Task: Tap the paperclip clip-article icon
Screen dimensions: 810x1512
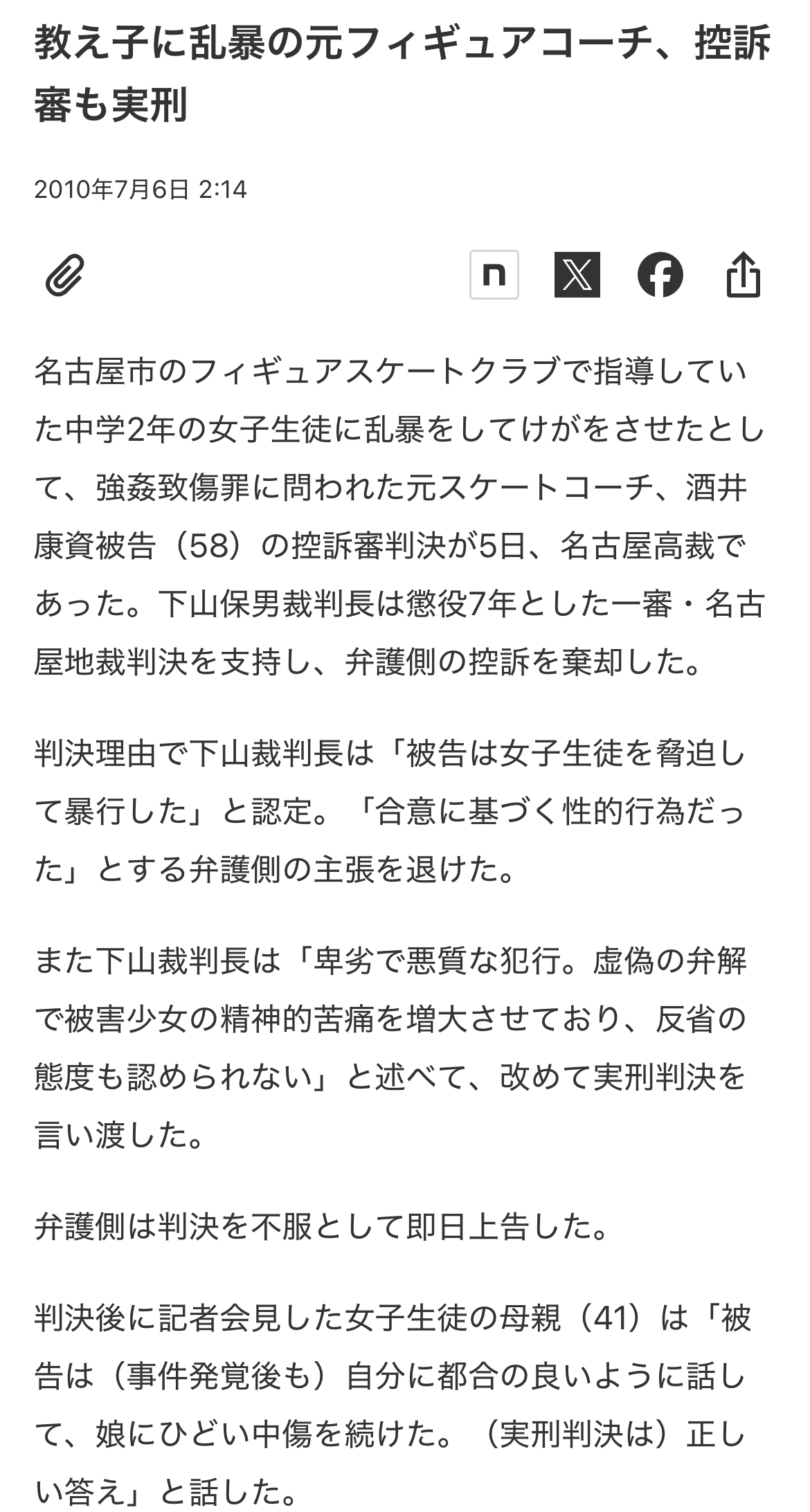Action: pos(64,275)
